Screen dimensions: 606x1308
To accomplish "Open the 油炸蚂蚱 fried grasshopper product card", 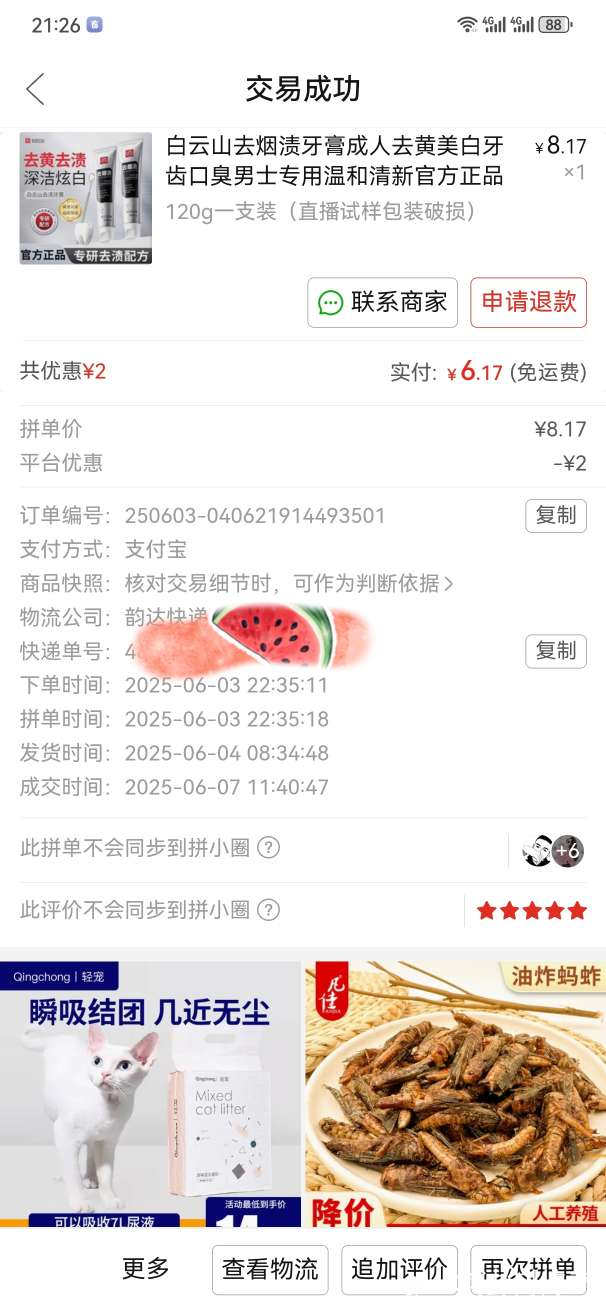I will (455, 1092).
